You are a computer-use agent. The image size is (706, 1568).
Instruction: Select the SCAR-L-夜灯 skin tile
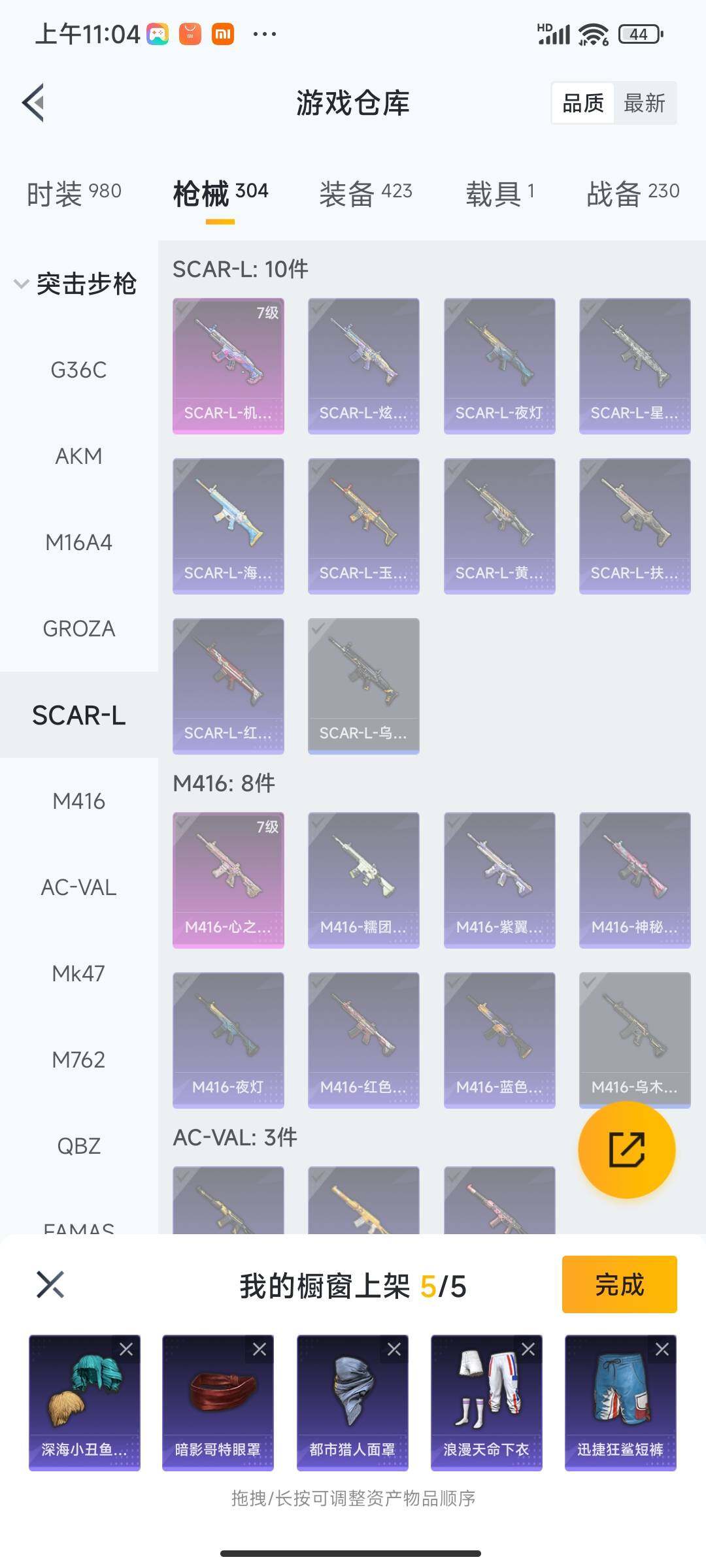[x=499, y=366]
